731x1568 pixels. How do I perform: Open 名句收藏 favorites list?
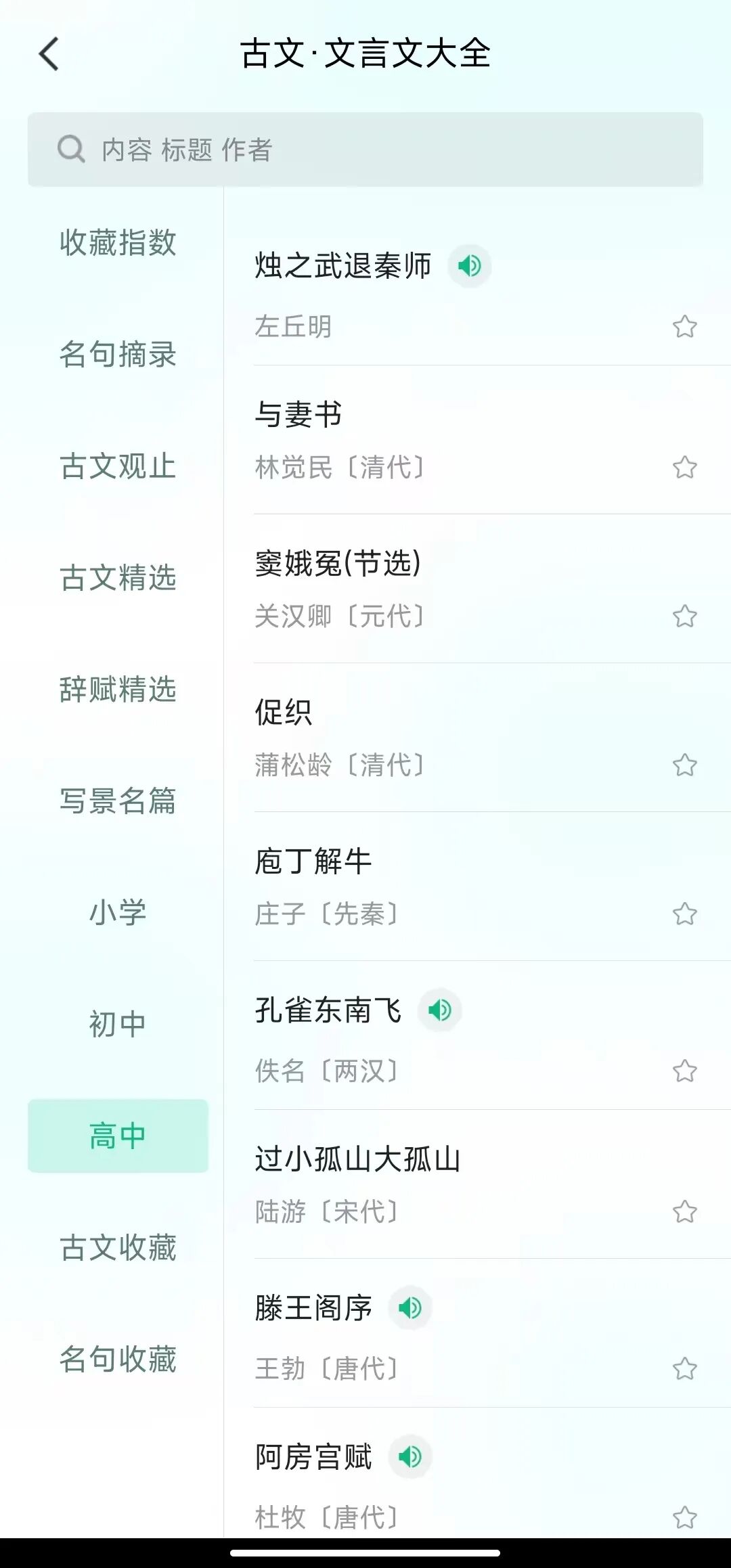pyautogui.click(x=117, y=1360)
